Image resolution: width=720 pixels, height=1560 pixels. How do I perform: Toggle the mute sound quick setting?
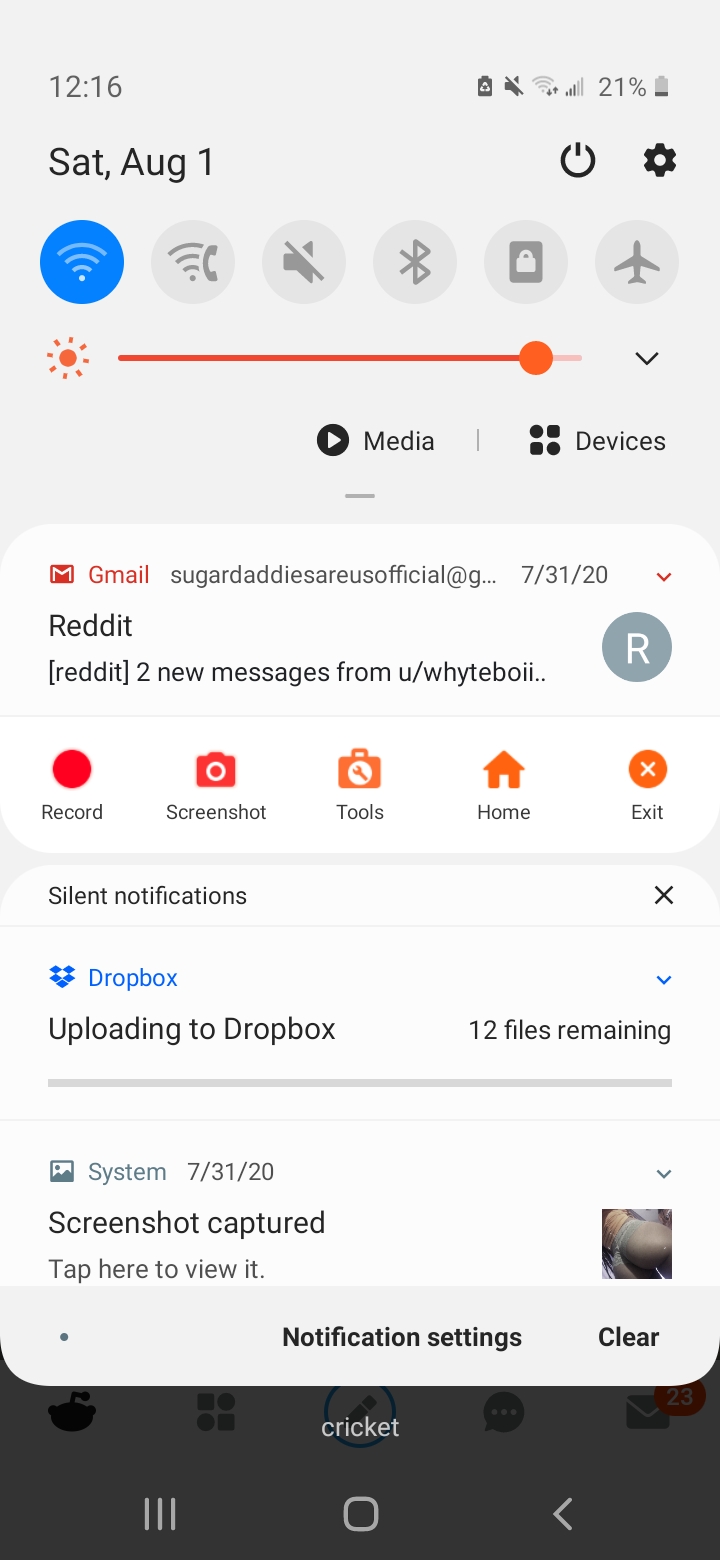[x=304, y=262]
